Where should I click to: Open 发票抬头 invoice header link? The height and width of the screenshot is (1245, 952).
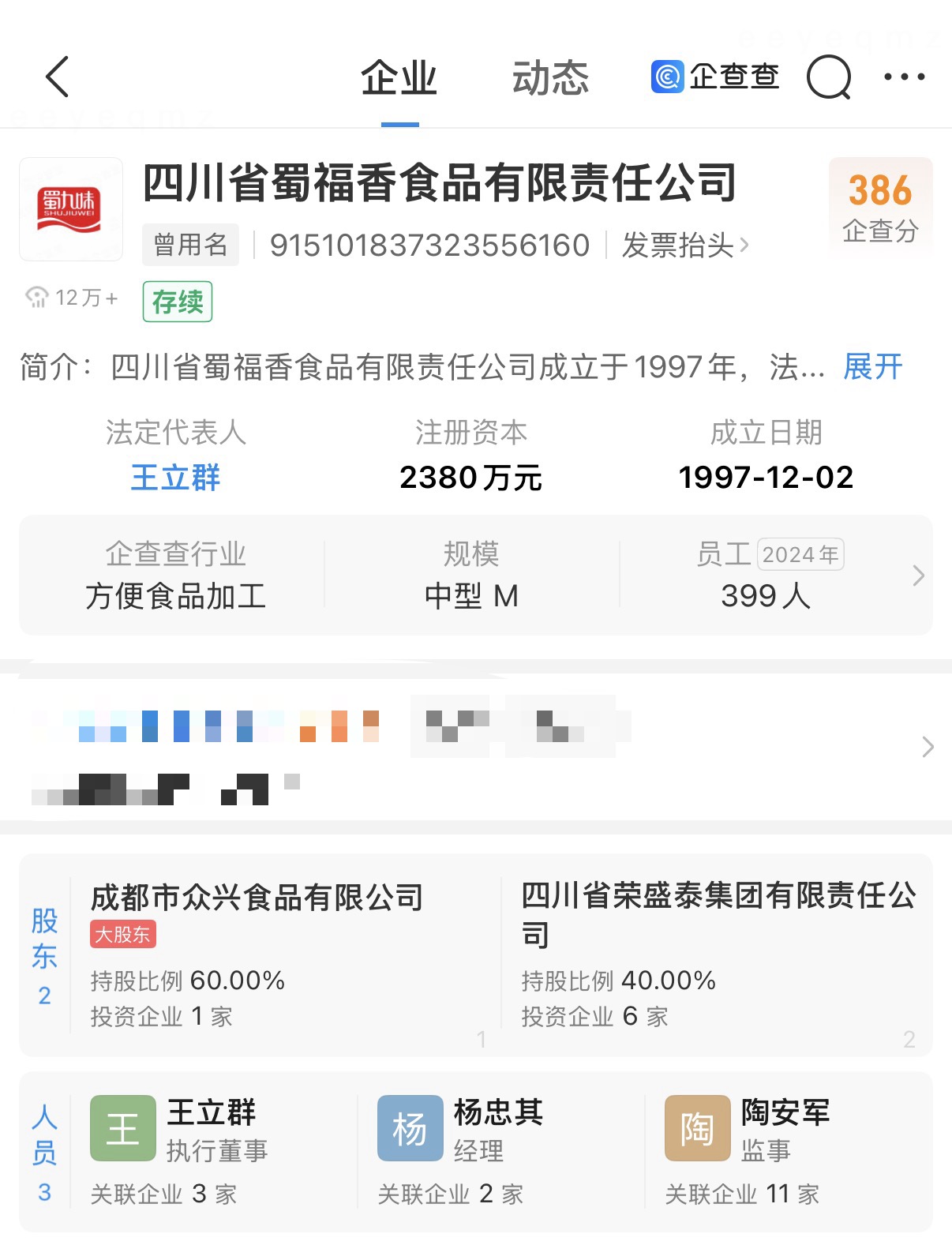[684, 246]
